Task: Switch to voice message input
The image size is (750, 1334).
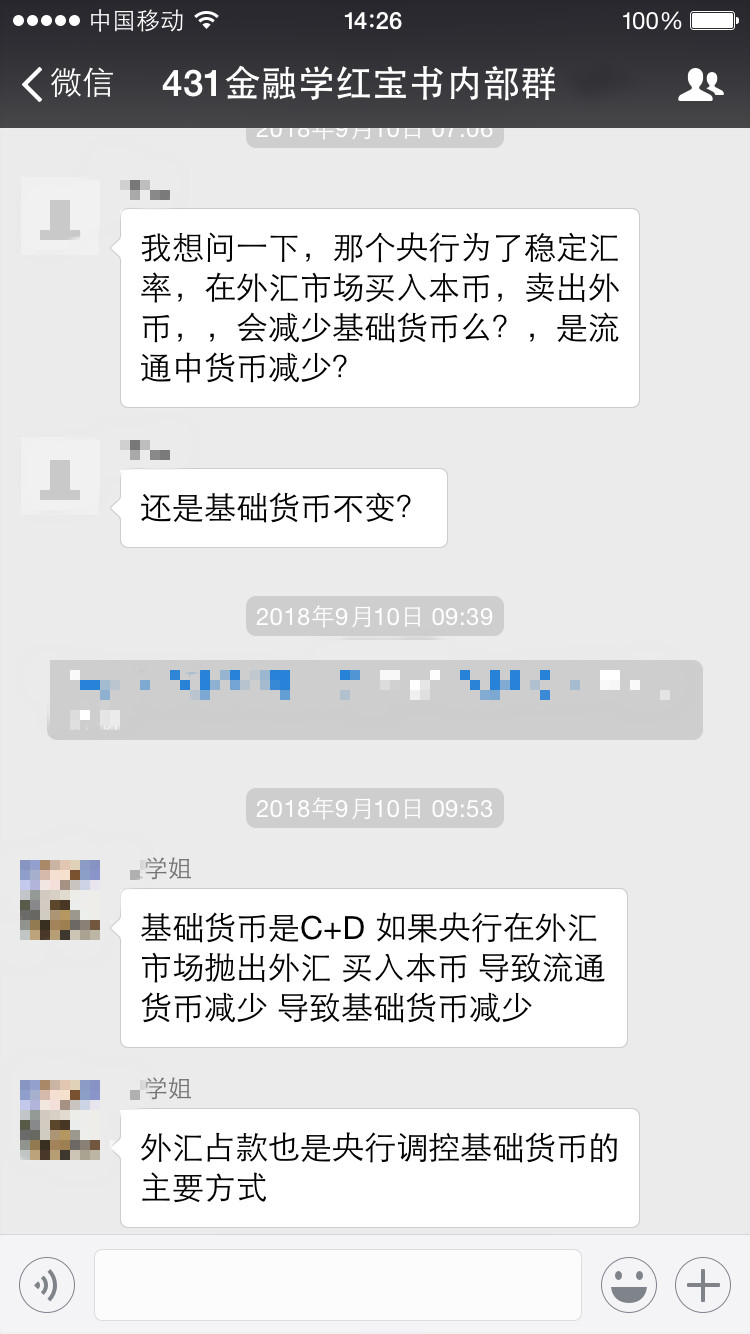Action: (x=46, y=1284)
